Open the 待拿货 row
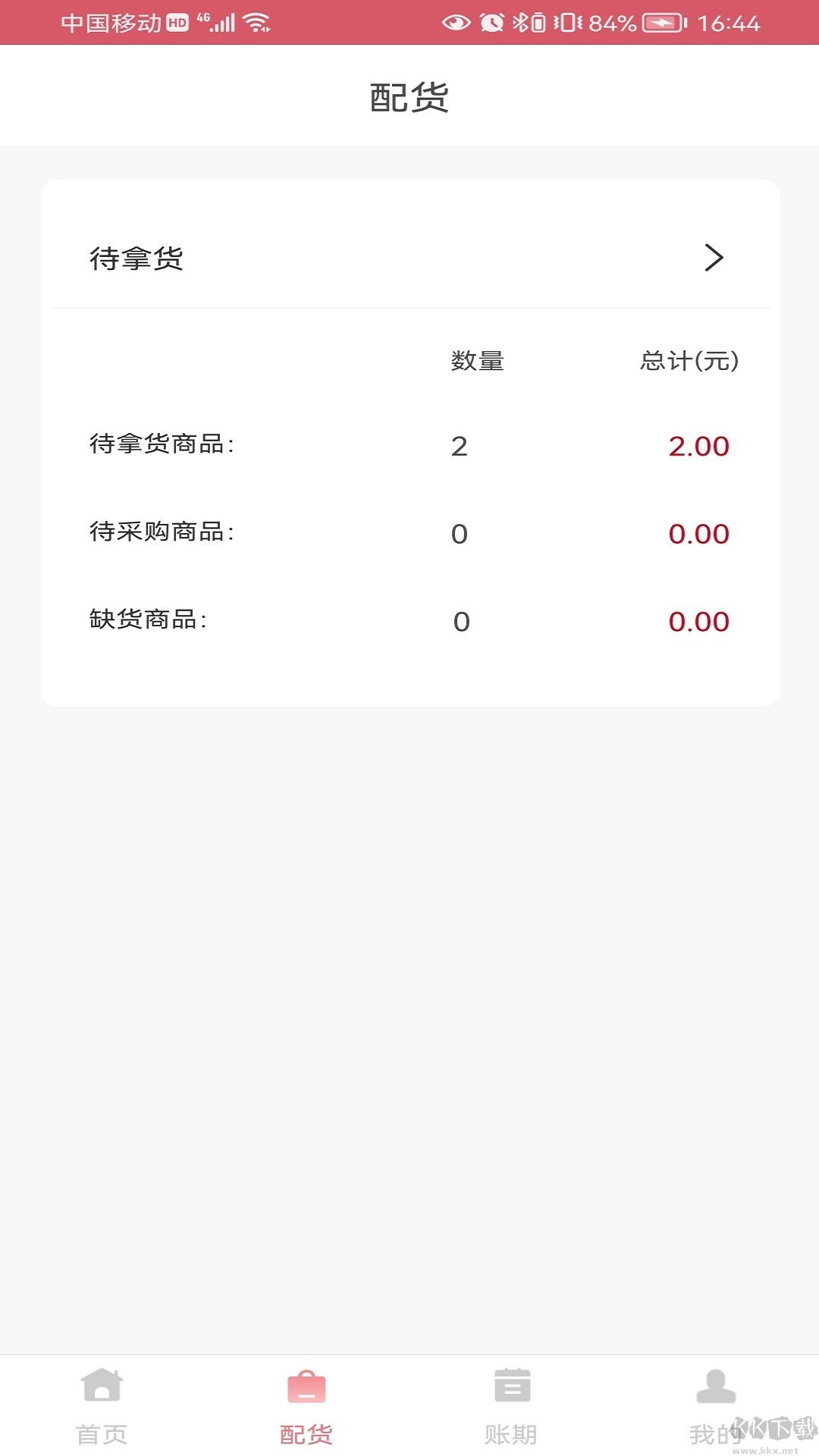 409,258
